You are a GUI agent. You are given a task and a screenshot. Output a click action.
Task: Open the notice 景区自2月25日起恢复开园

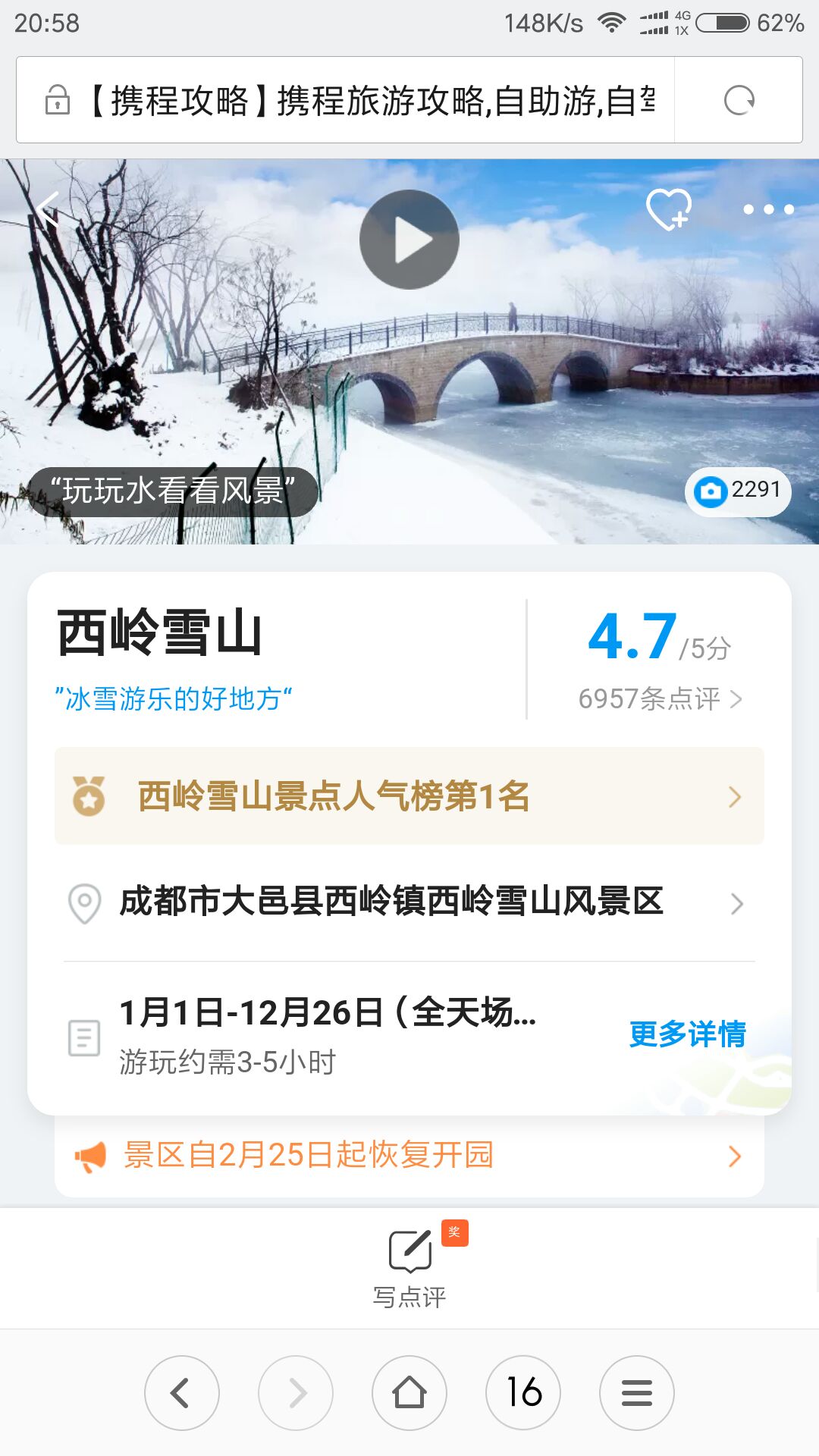click(409, 1156)
